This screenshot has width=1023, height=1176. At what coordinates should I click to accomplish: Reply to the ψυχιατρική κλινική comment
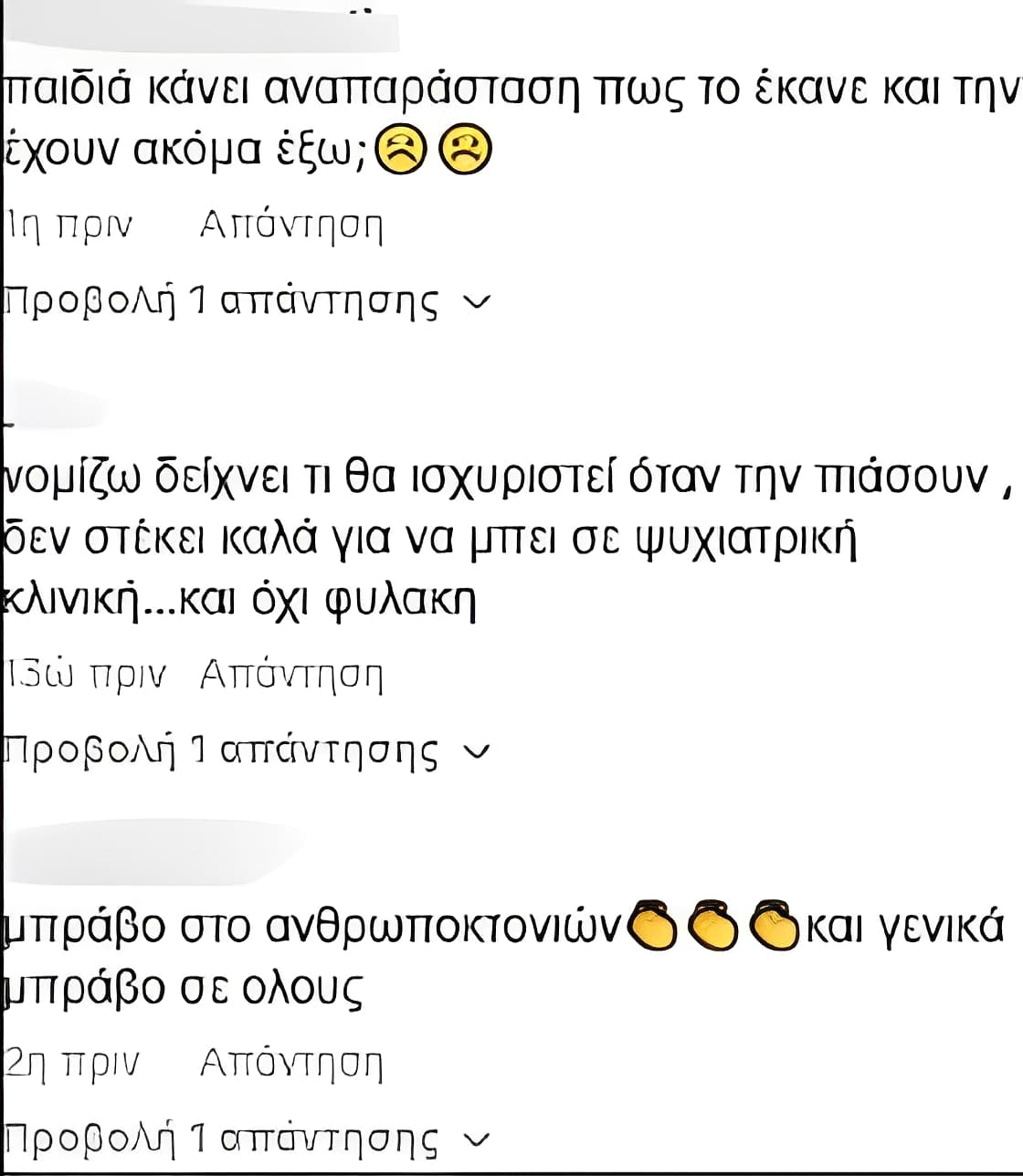pos(290,675)
